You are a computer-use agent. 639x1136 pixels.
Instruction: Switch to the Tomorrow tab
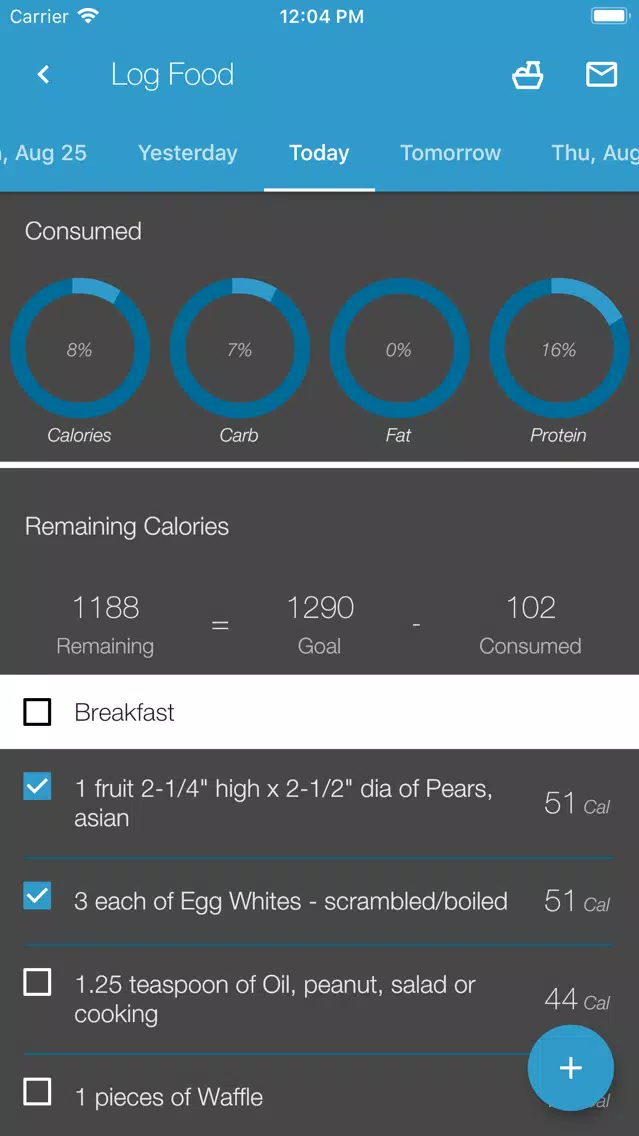450,153
